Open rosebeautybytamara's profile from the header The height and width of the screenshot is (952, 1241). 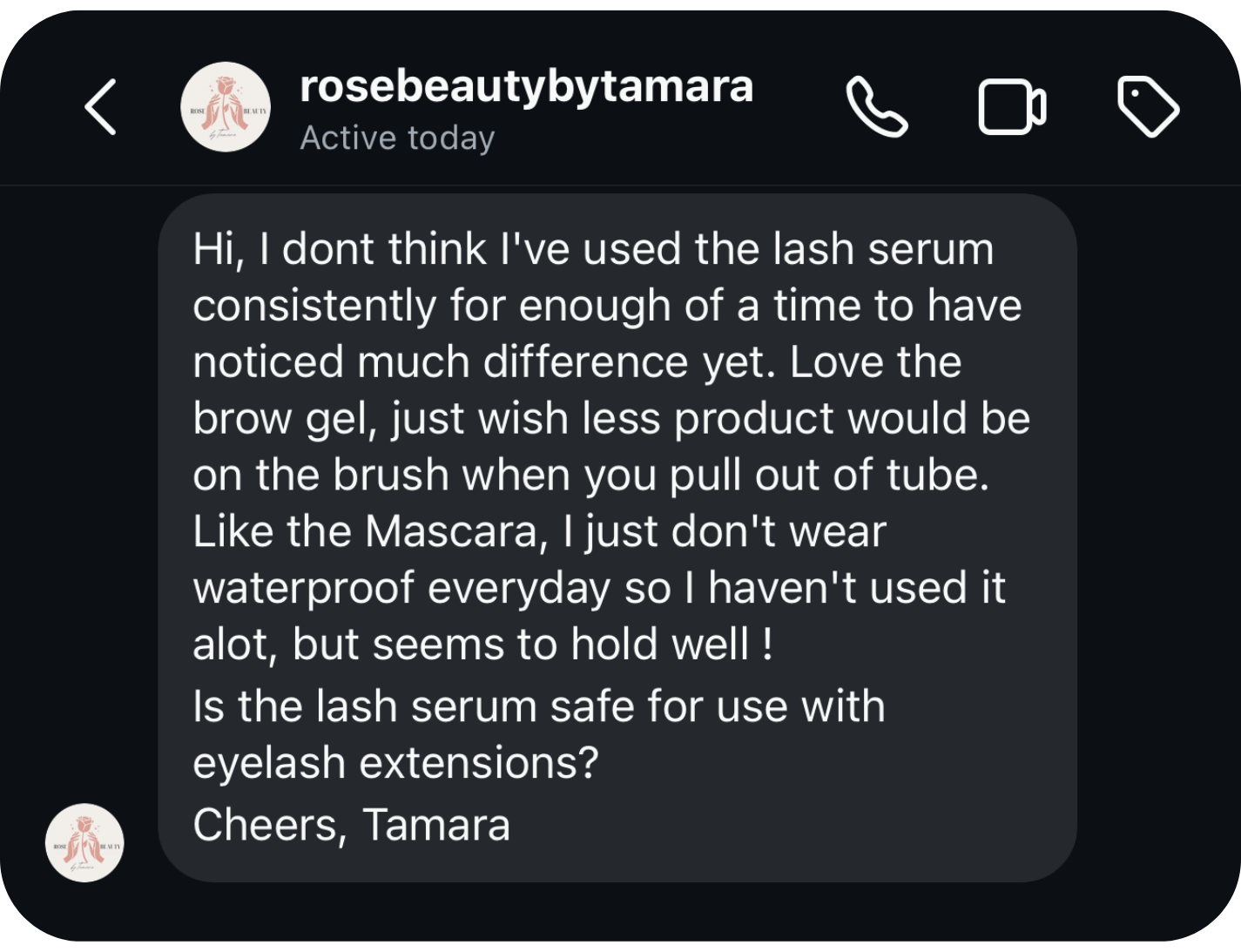(x=526, y=87)
